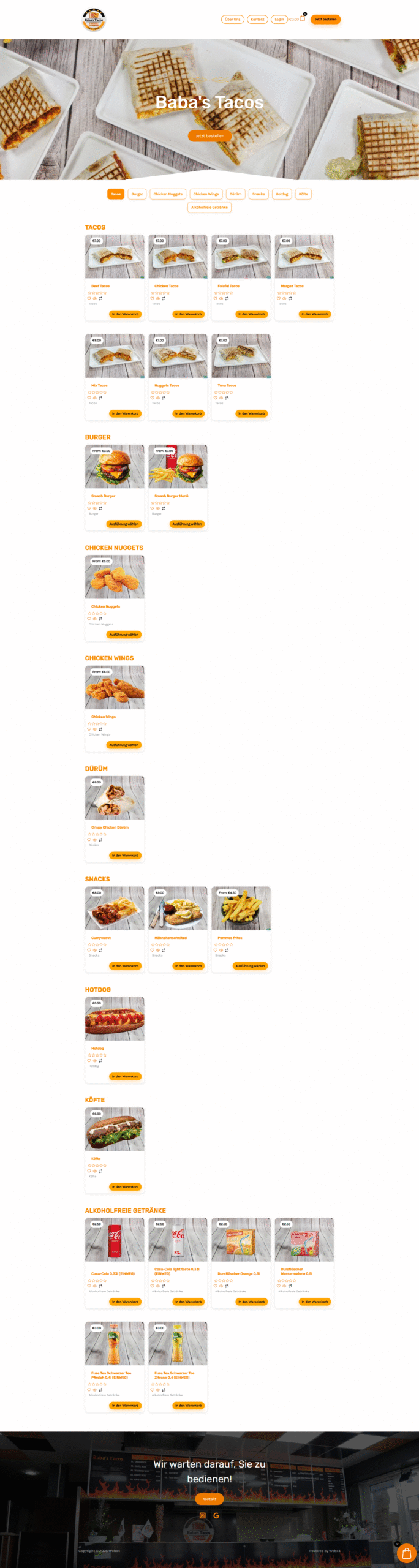Open the floating shopping bag button
The image size is (419, 1568).
point(406,1553)
